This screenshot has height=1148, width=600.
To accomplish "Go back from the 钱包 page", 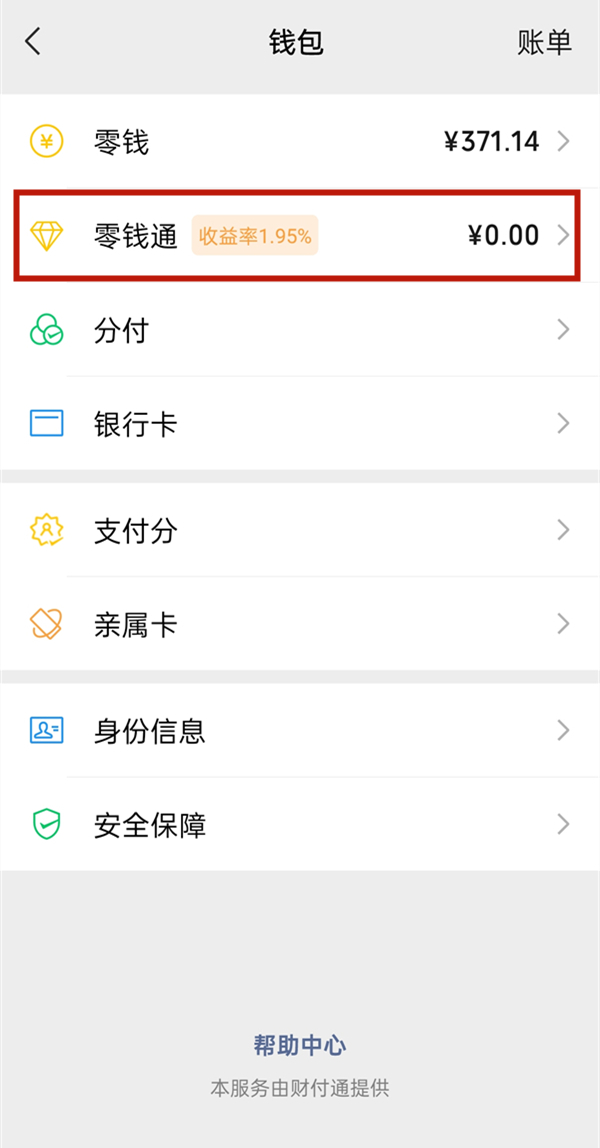I will tap(33, 42).
